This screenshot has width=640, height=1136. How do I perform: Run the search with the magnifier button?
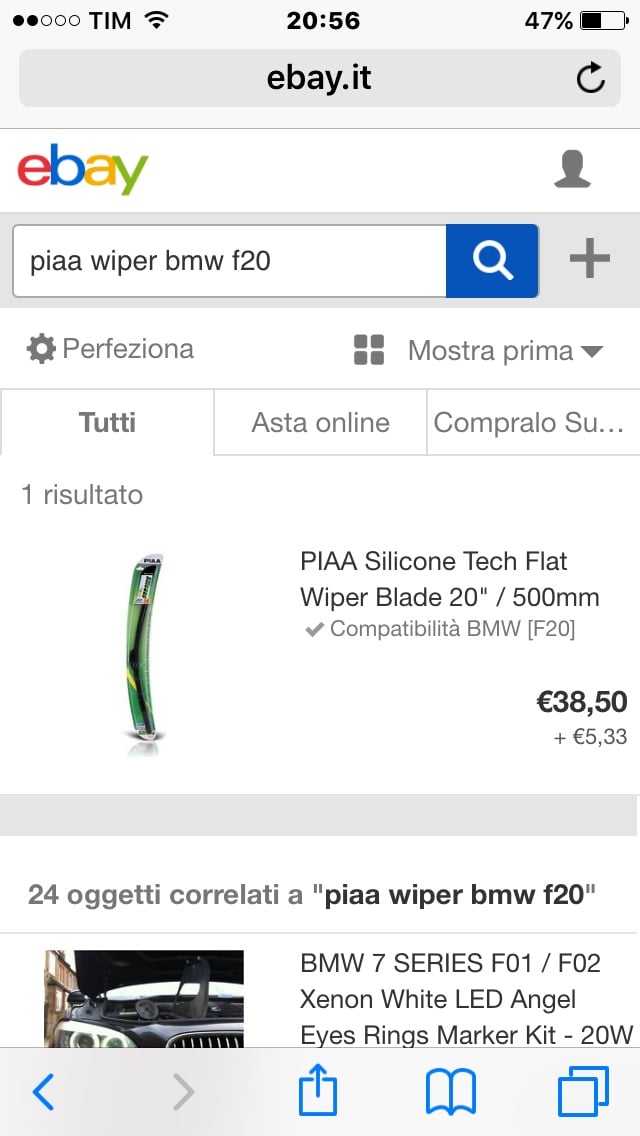tap(492, 261)
